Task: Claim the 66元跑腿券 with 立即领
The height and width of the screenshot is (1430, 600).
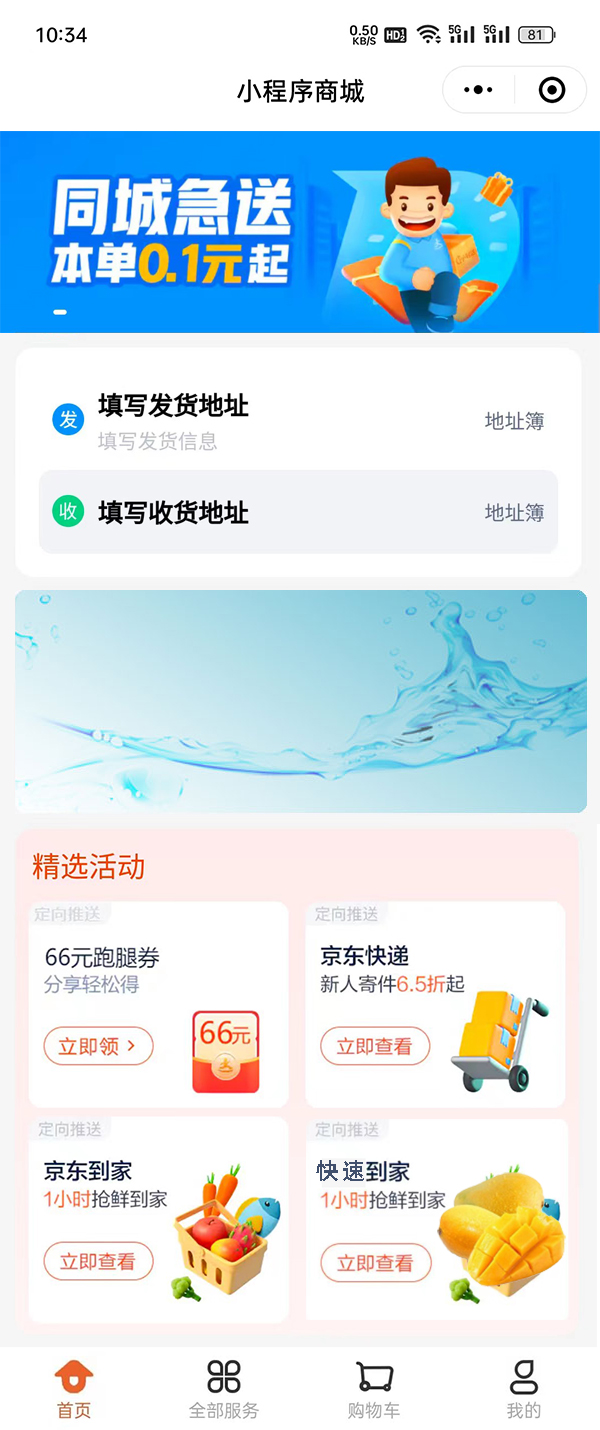Action: pyautogui.click(x=98, y=1046)
